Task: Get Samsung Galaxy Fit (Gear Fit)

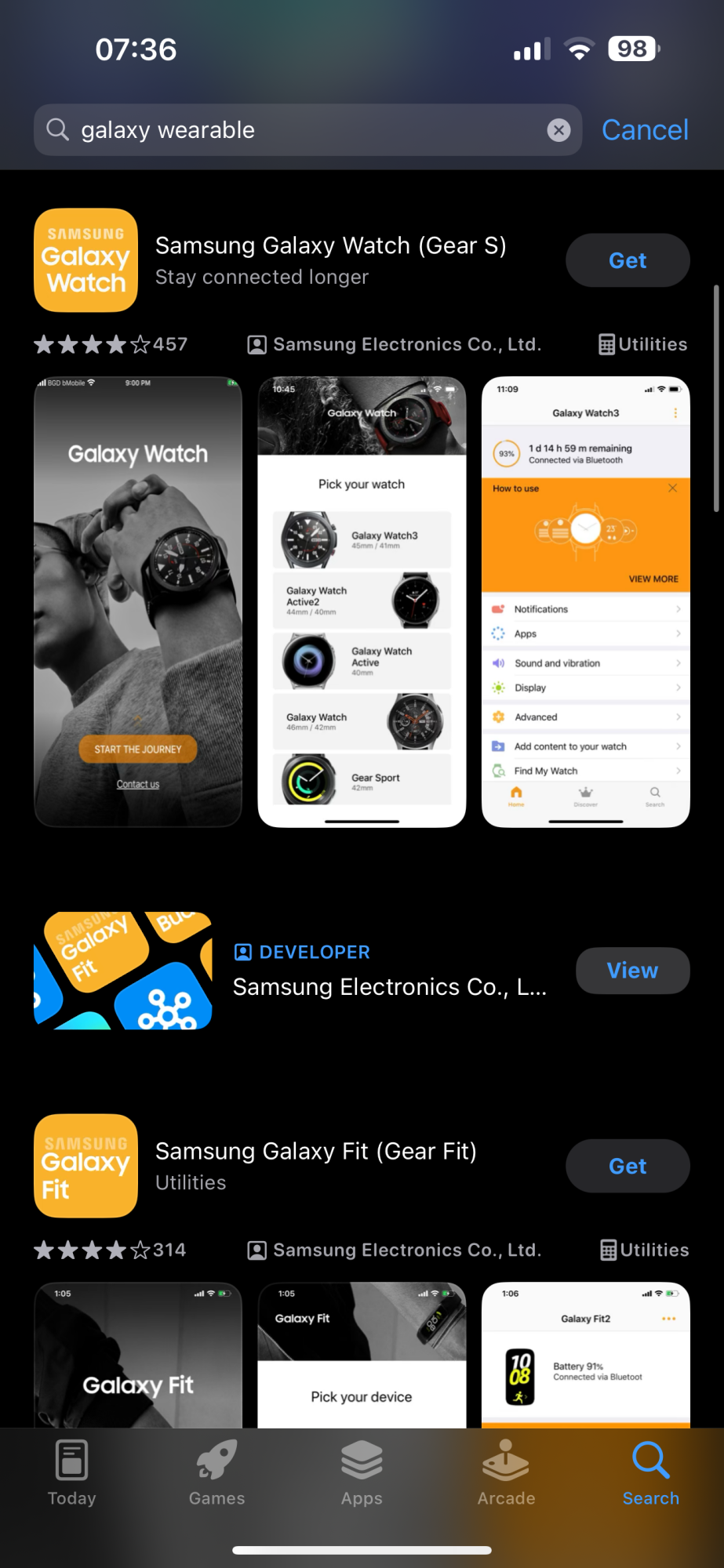Action: tap(628, 1166)
